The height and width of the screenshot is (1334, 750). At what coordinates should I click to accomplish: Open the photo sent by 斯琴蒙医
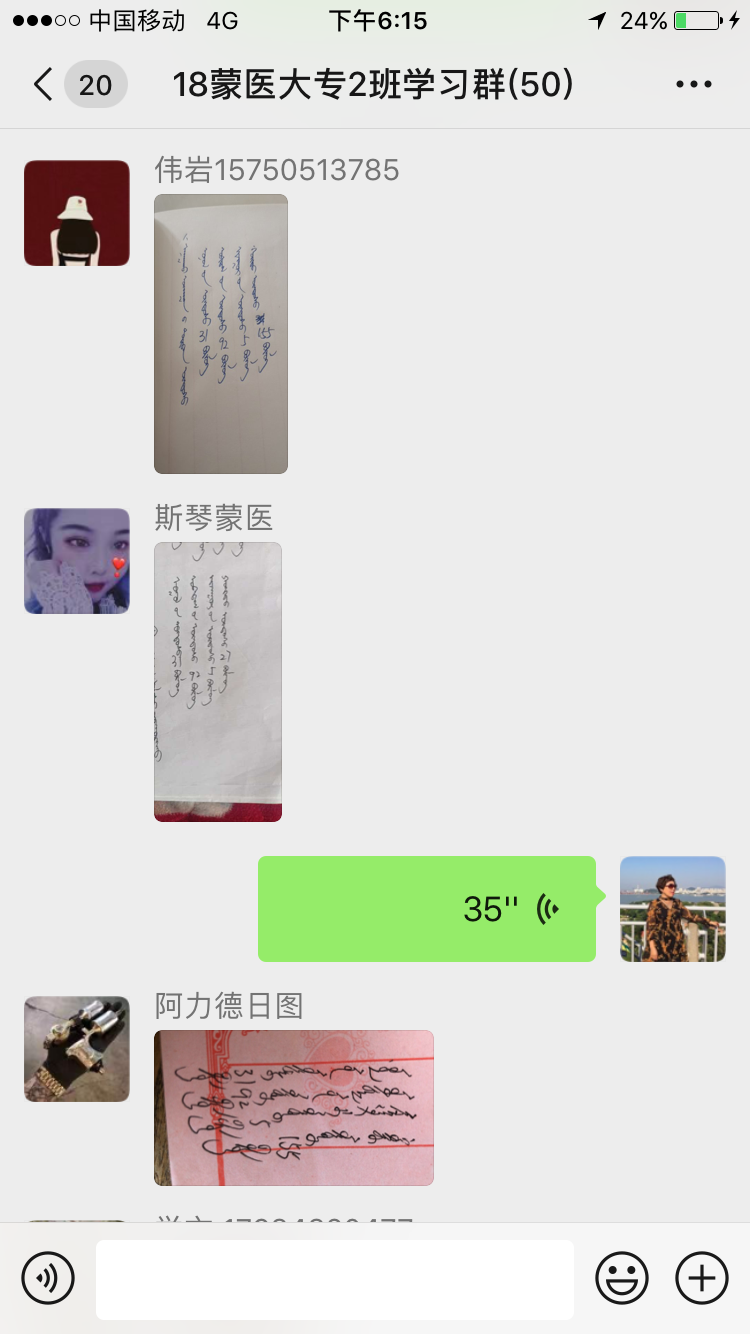click(x=217, y=681)
